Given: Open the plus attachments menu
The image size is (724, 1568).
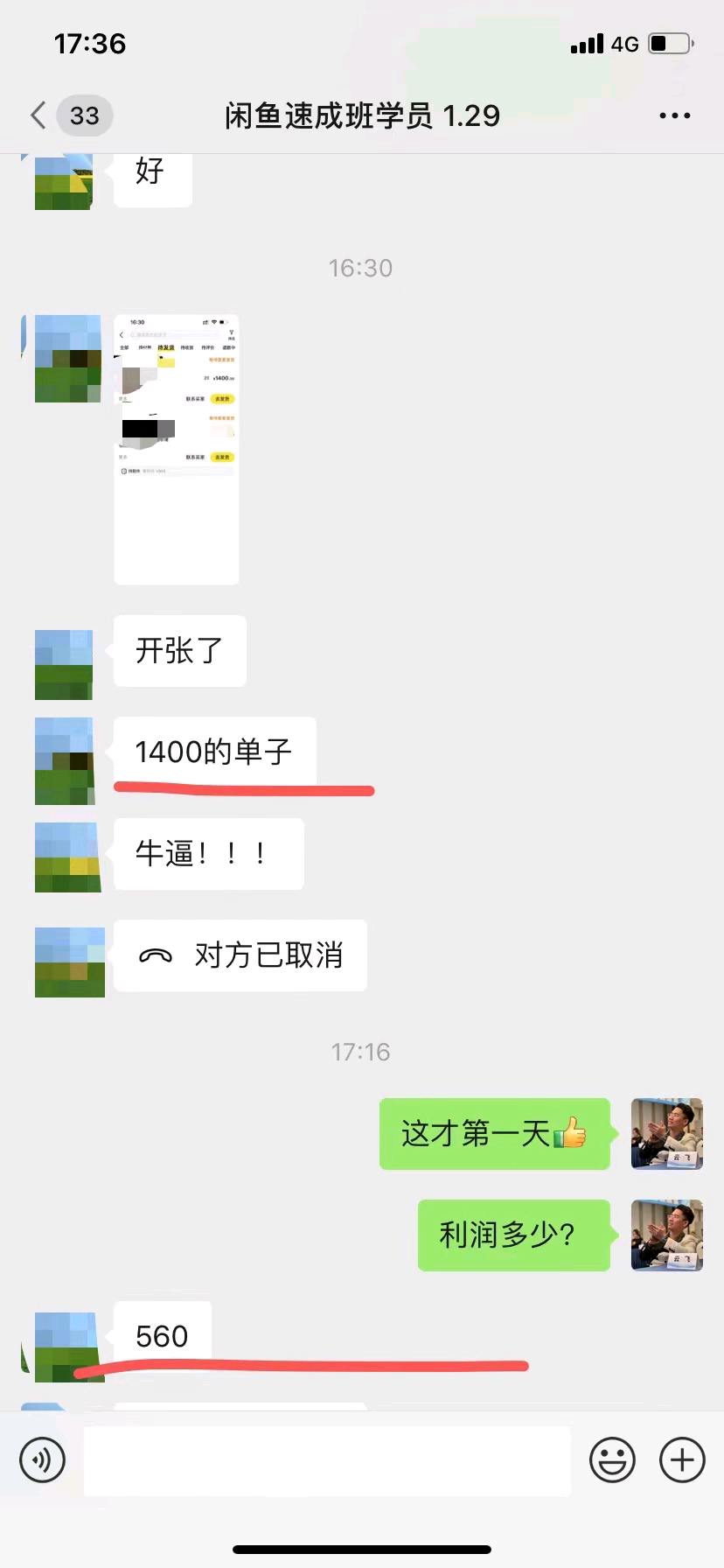Looking at the screenshot, I should (682, 1459).
